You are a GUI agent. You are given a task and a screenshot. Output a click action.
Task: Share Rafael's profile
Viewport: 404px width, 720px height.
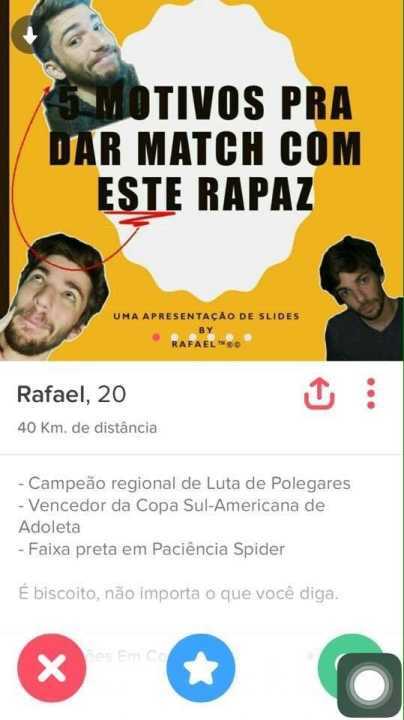coord(320,394)
